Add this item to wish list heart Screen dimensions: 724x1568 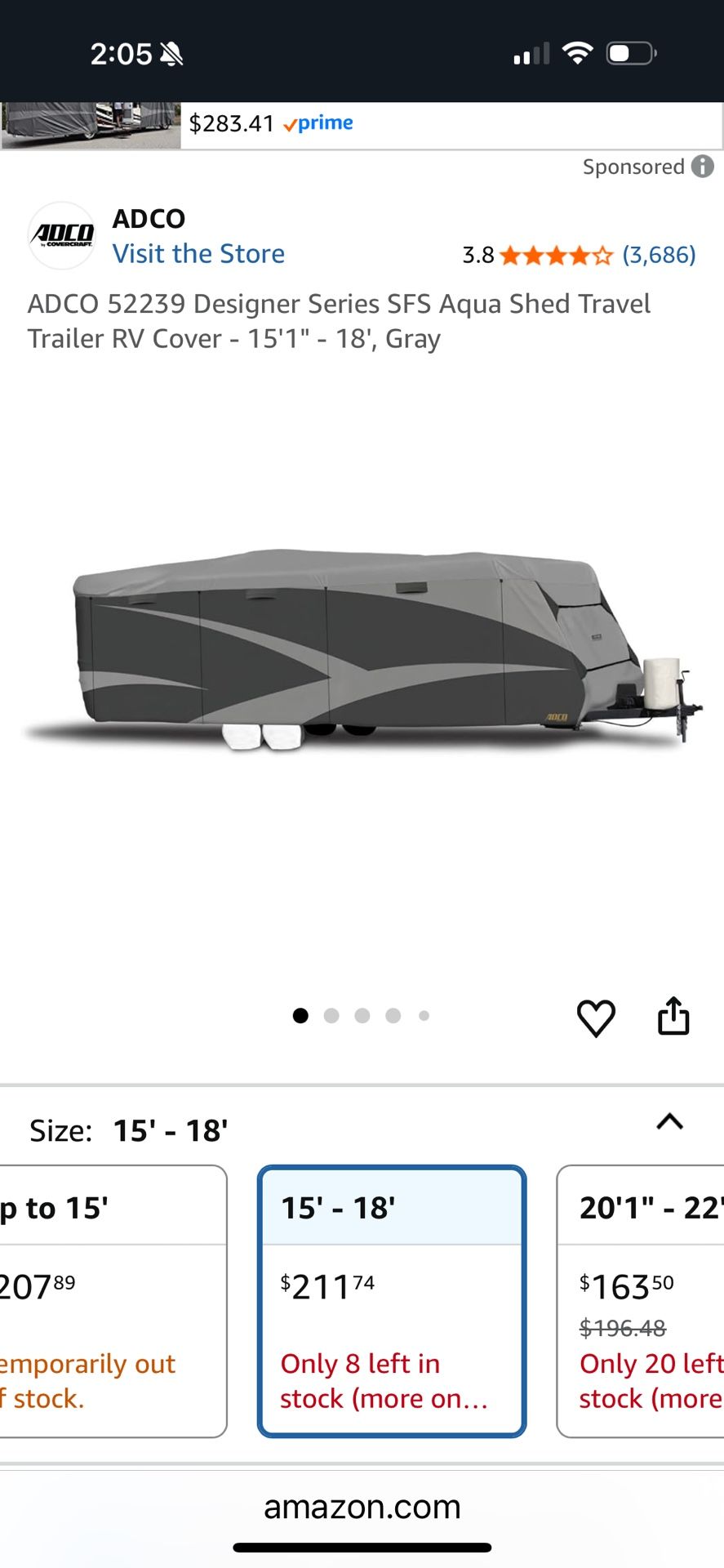pos(596,1018)
